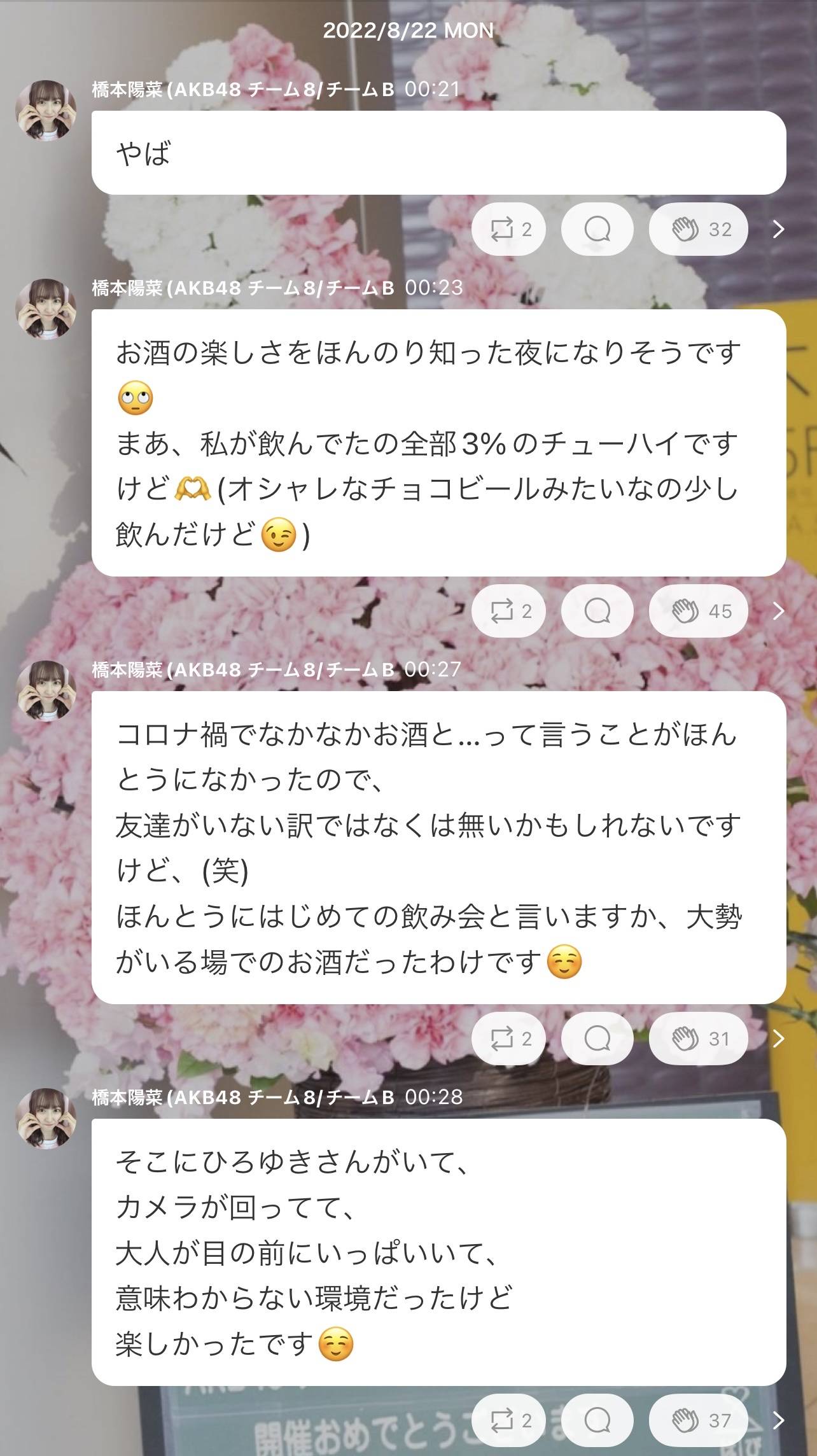
Task: Comment on the やば message
Action: point(597,229)
